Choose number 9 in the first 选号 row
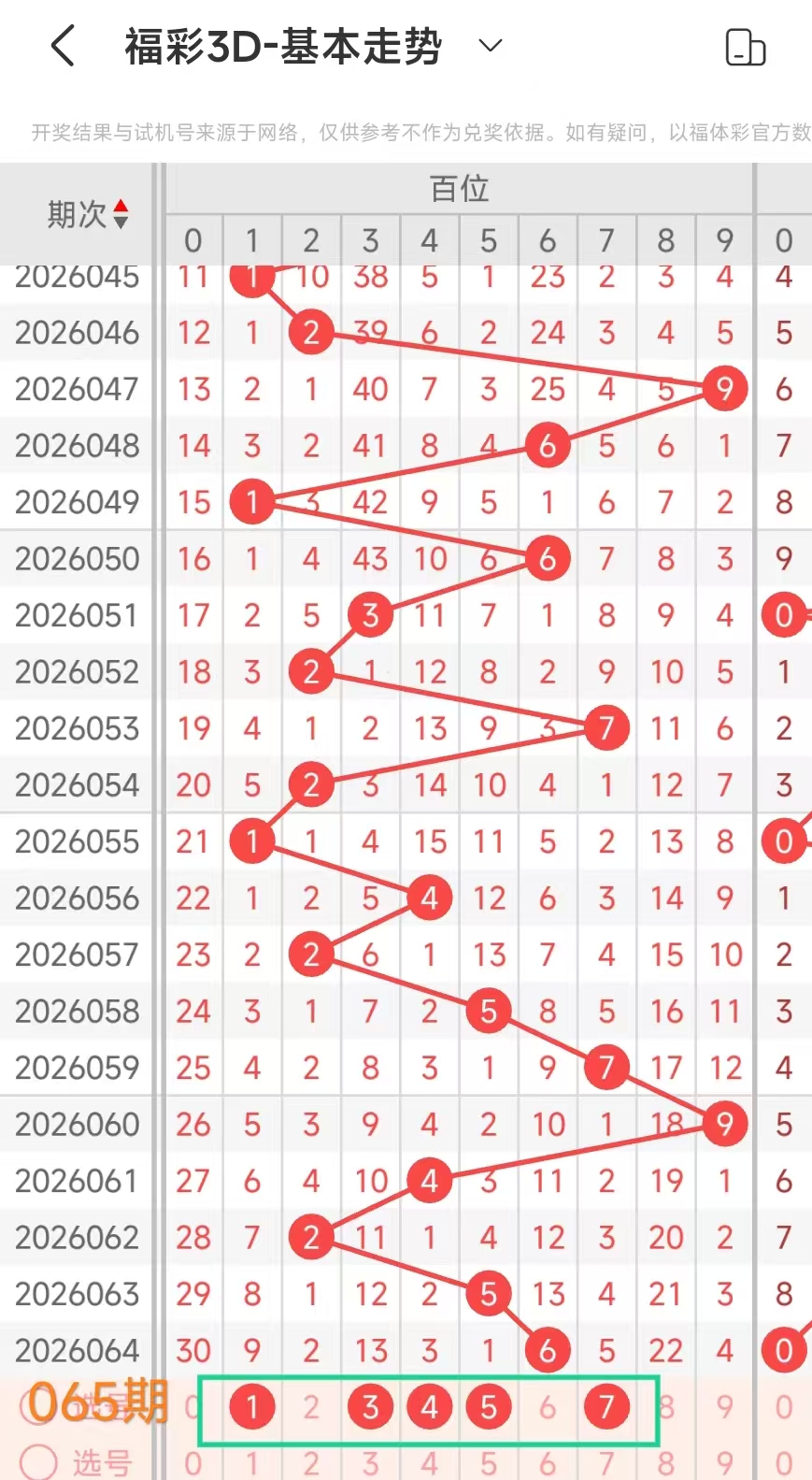Viewport: 812px width, 1480px height. tap(725, 1406)
